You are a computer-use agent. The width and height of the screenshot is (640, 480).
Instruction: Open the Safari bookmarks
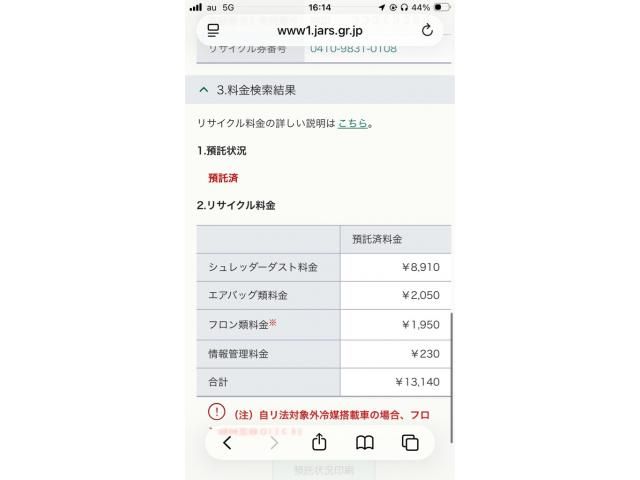coord(365,442)
